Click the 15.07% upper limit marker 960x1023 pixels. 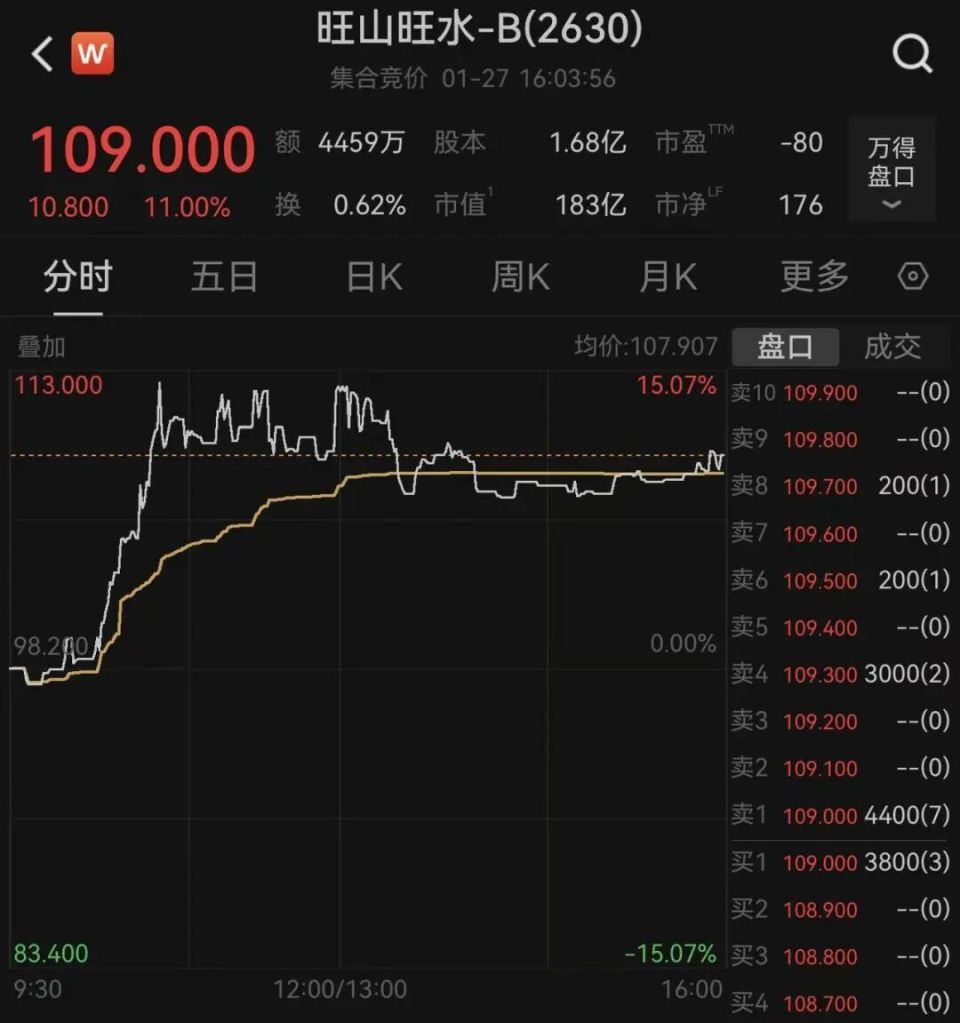coord(678,383)
